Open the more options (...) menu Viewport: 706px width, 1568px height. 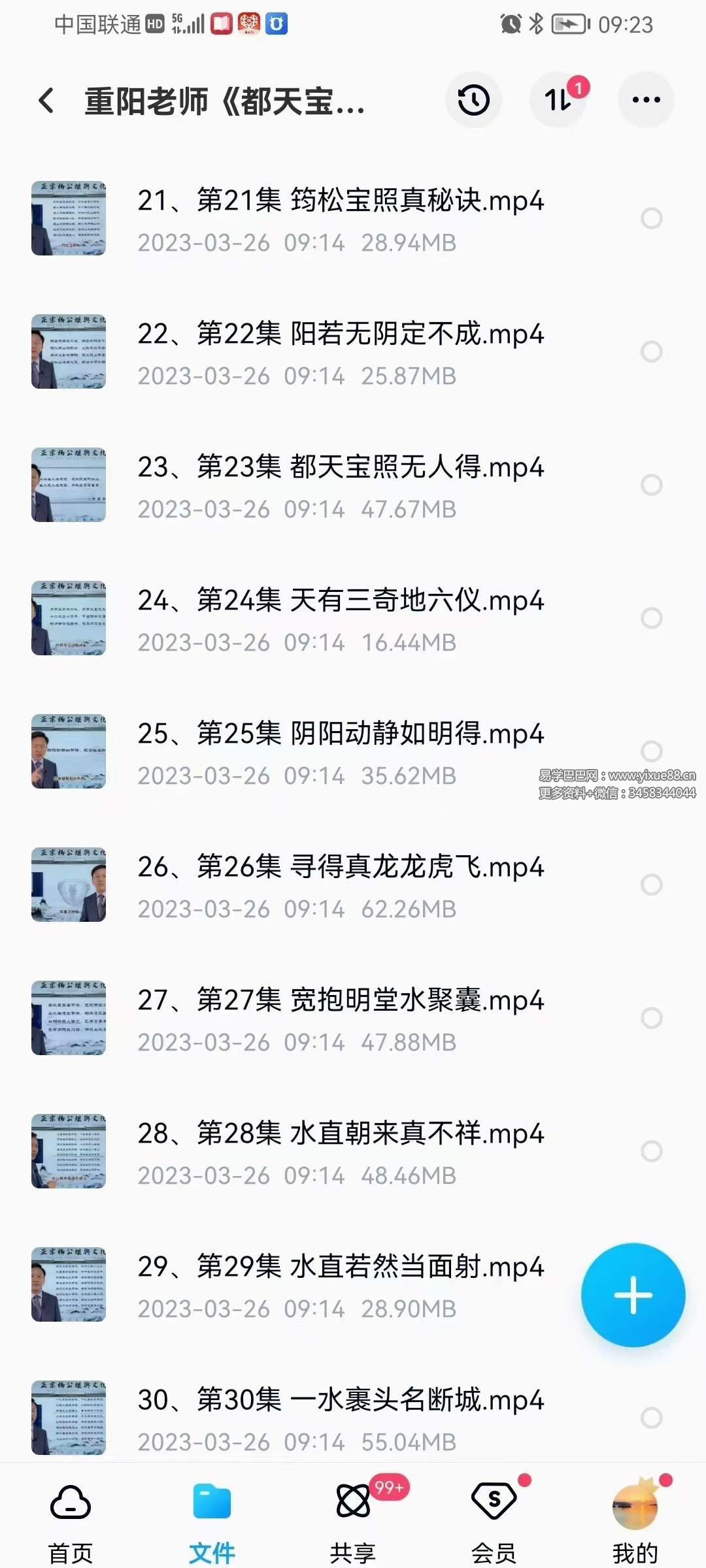(645, 99)
